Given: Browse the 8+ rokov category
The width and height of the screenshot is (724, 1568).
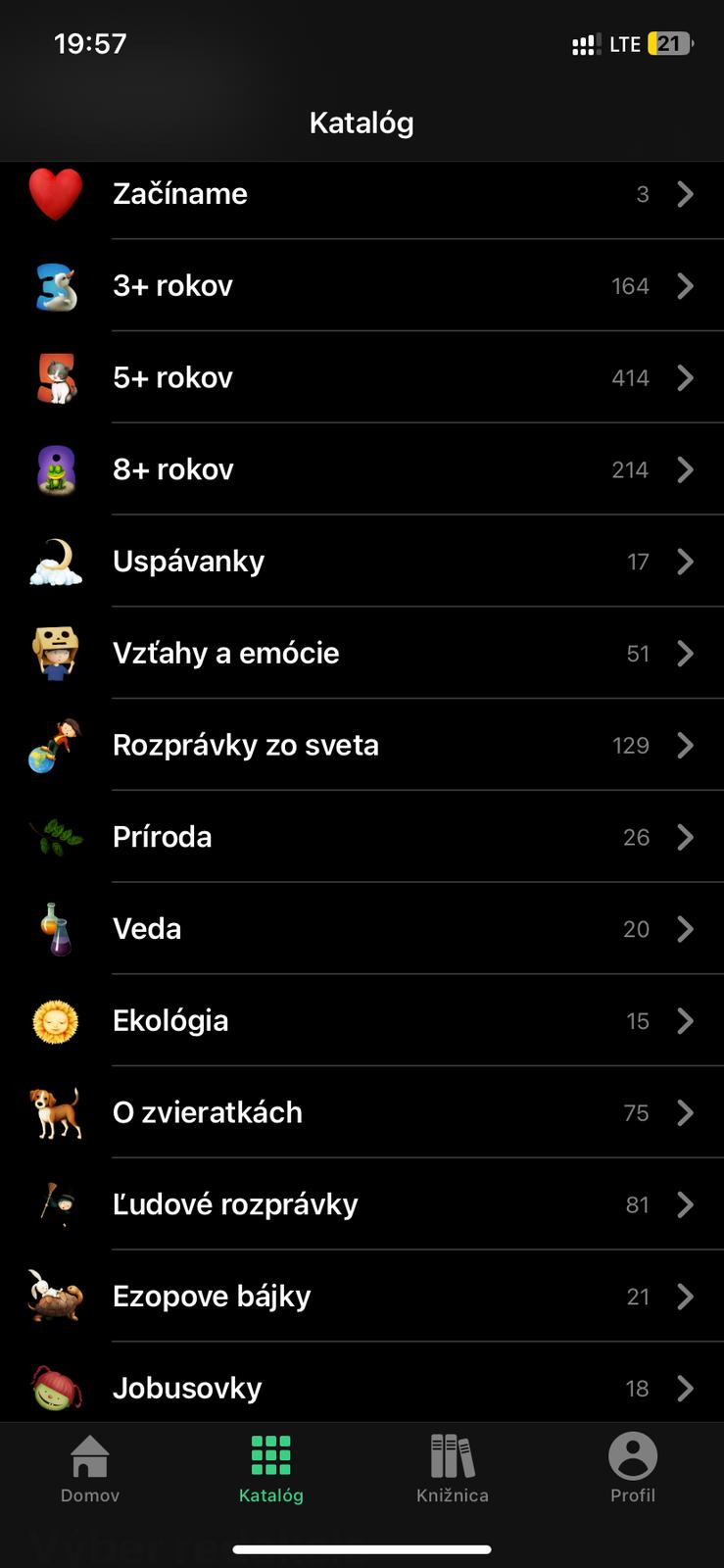Looking at the screenshot, I should coord(362,469).
